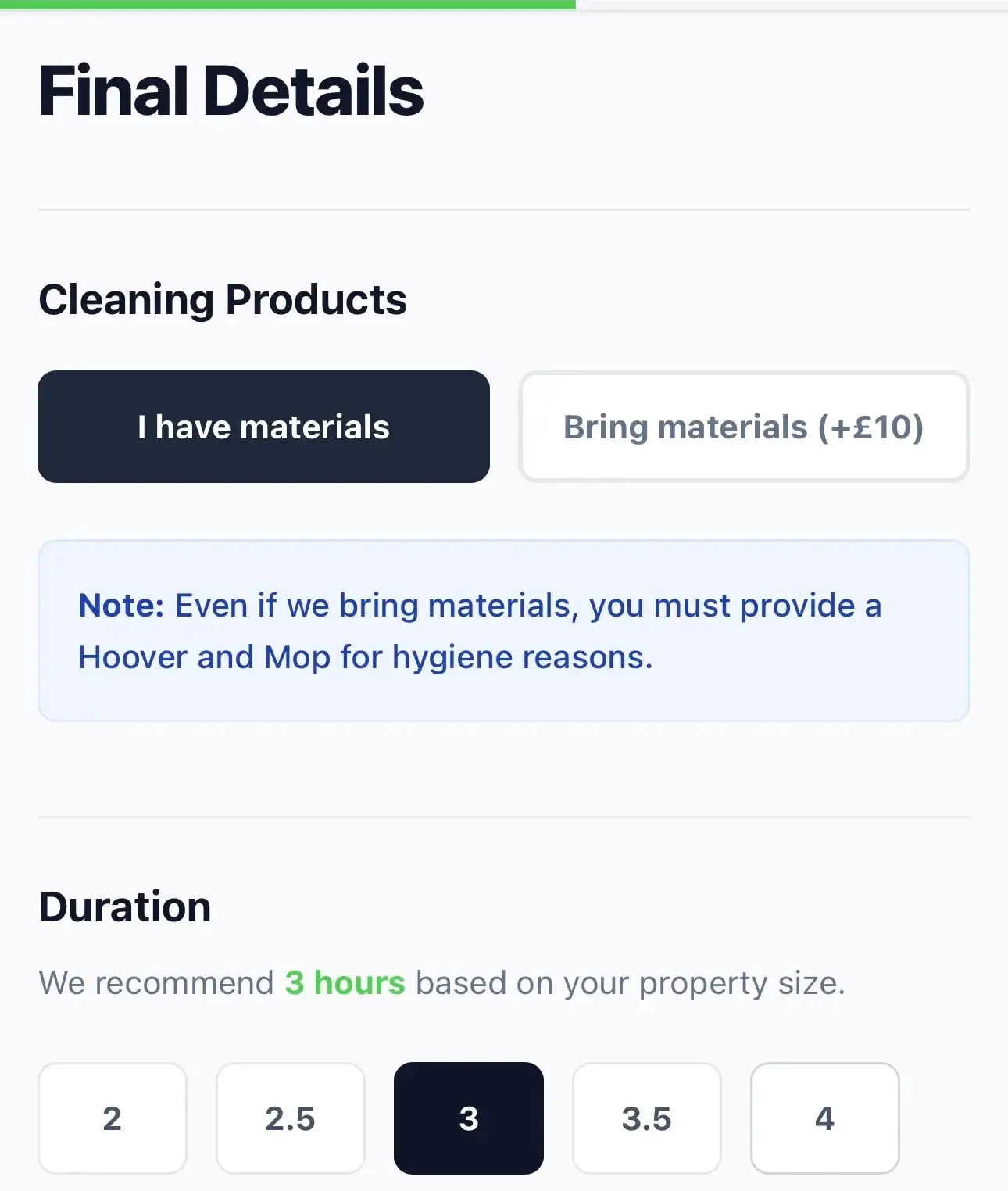Choose Bring materials (+£10)
This screenshot has height=1191, width=1008.
(743, 427)
